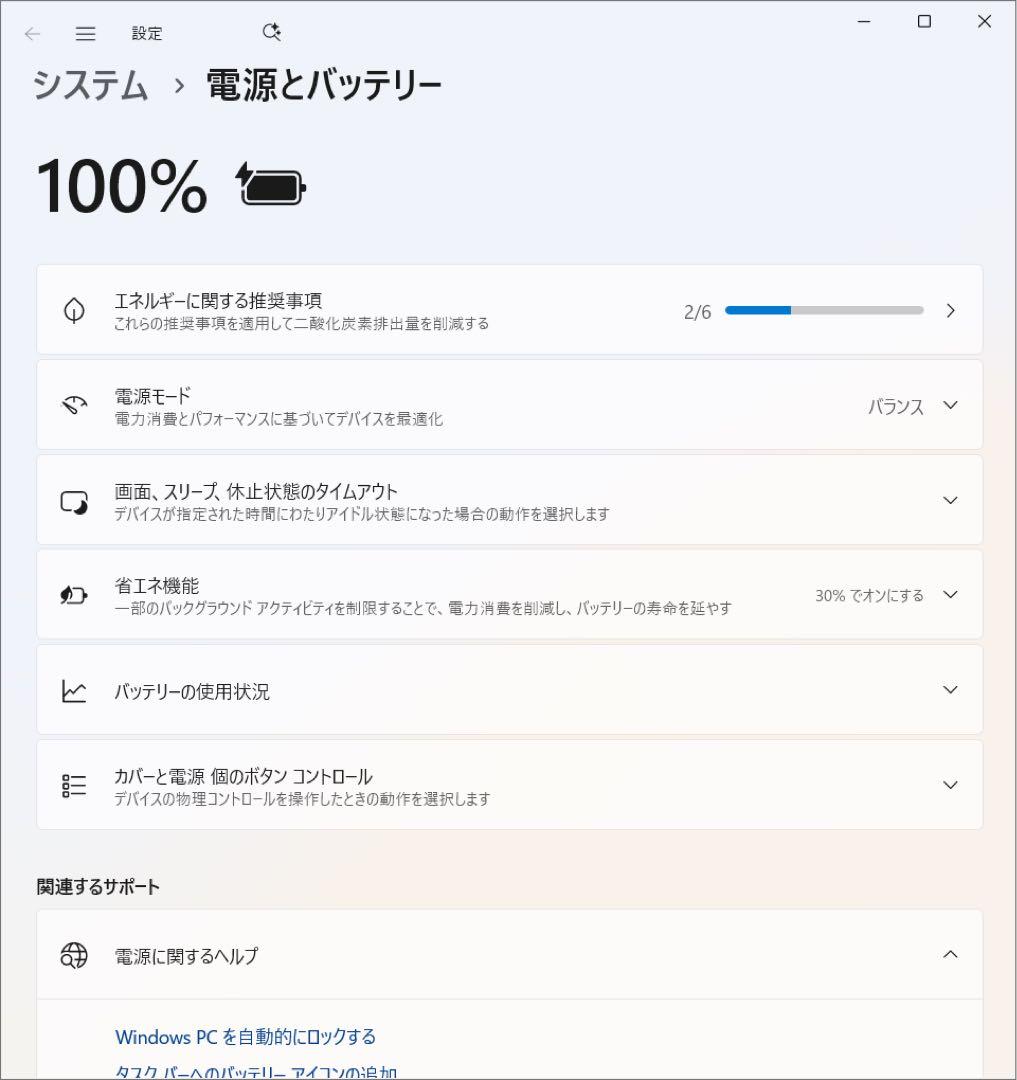1017x1080 pixels.
Task: Expand the 画面、スリープ、休止状態のタイムアウト section
Action: click(949, 500)
